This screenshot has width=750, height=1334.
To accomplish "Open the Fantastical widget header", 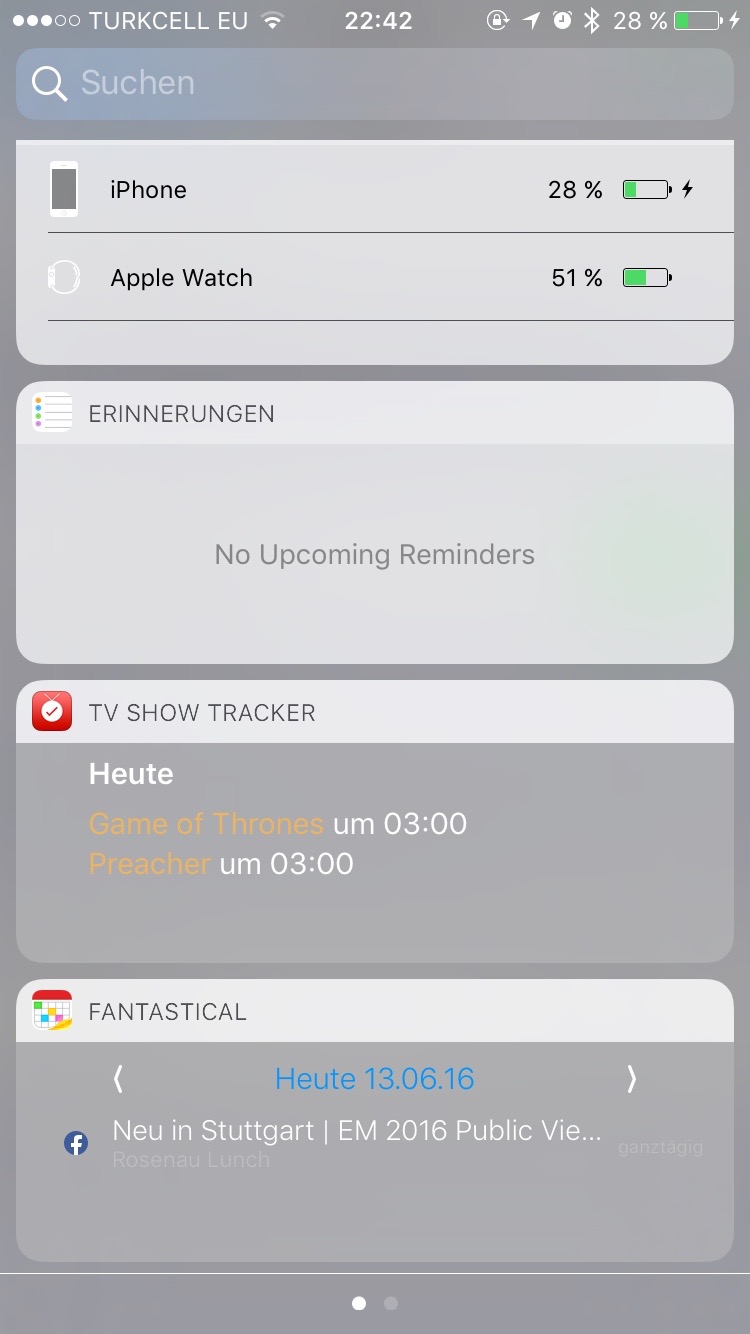I will pyautogui.click(x=375, y=1011).
